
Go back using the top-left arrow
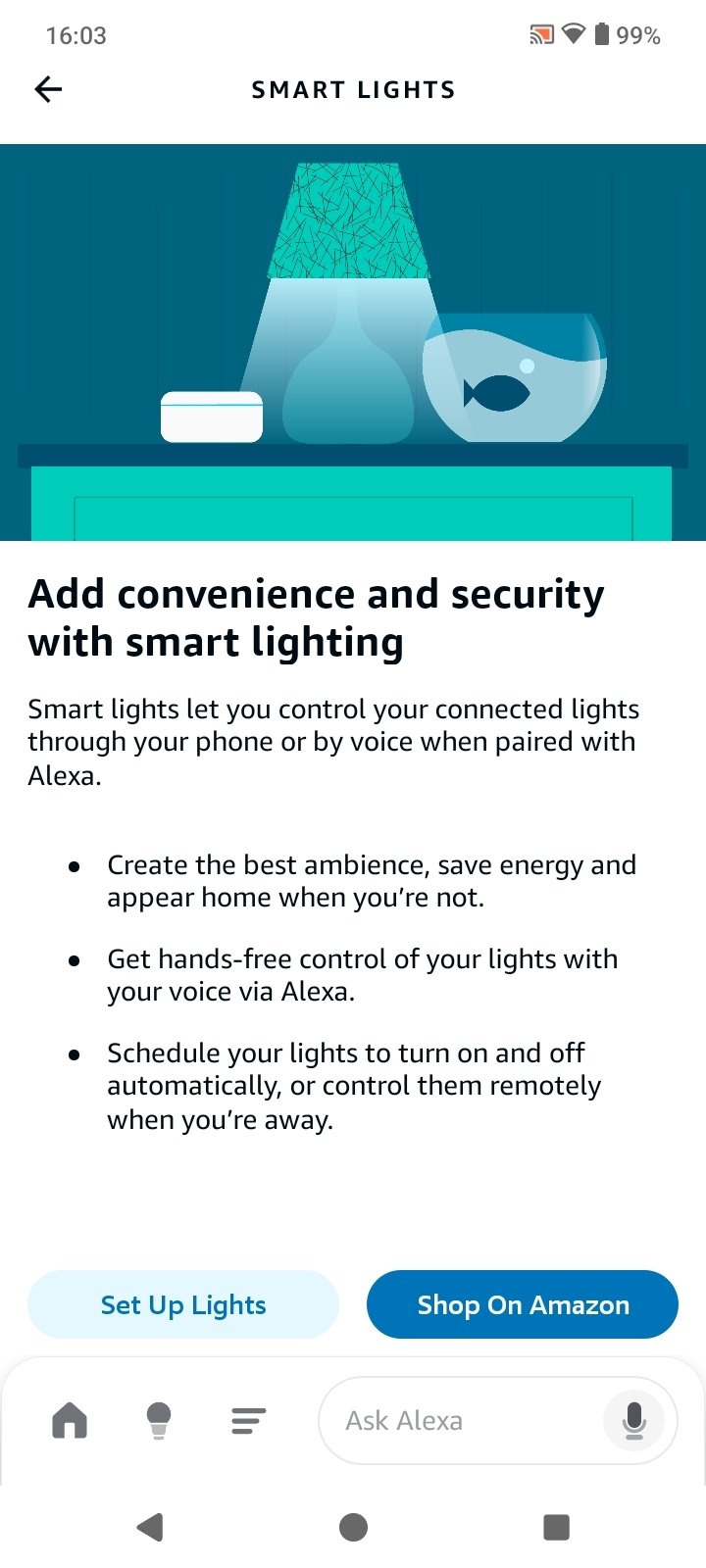[x=48, y=89]
